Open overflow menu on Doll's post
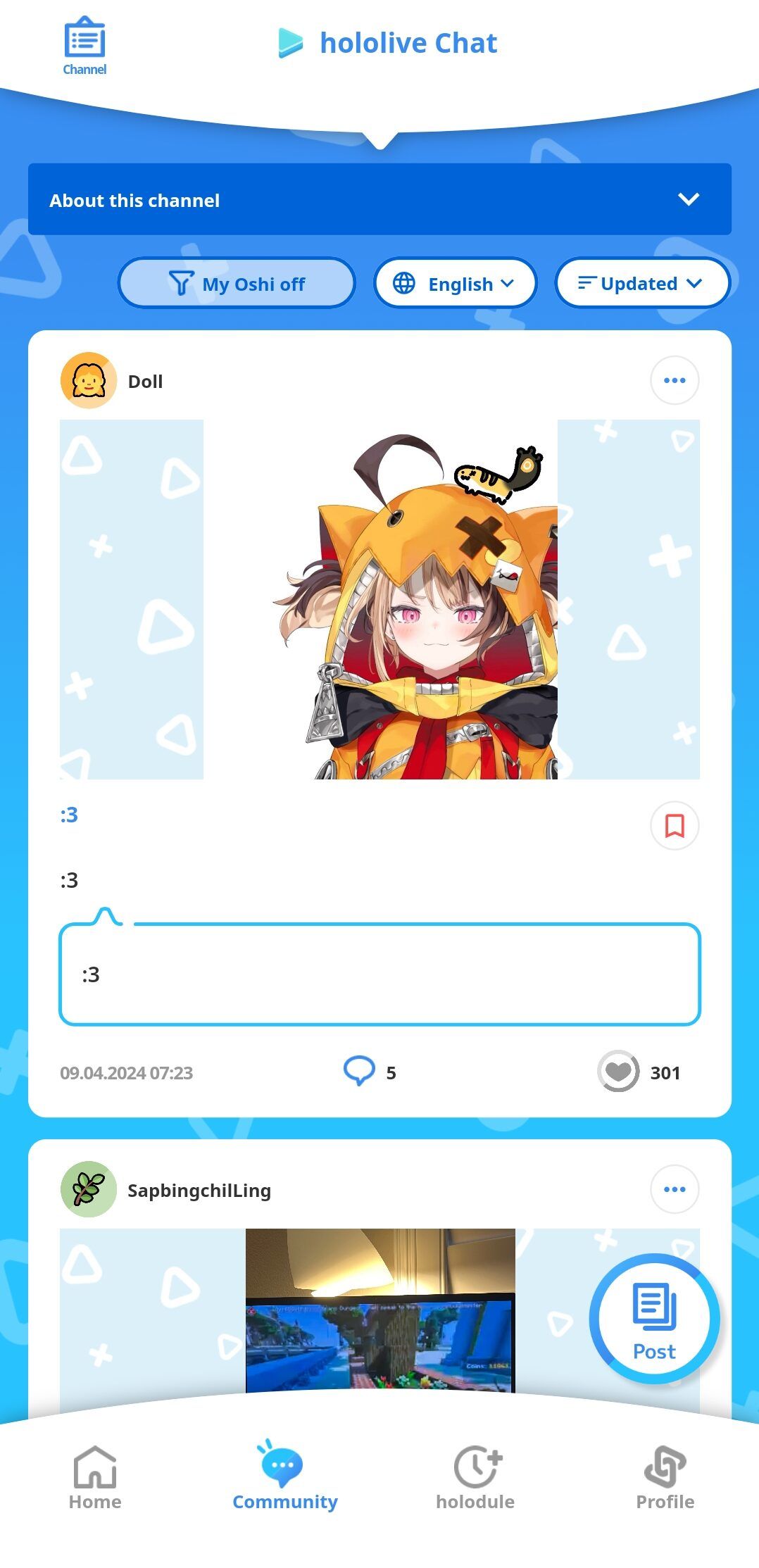 click(x=674, y=381)
